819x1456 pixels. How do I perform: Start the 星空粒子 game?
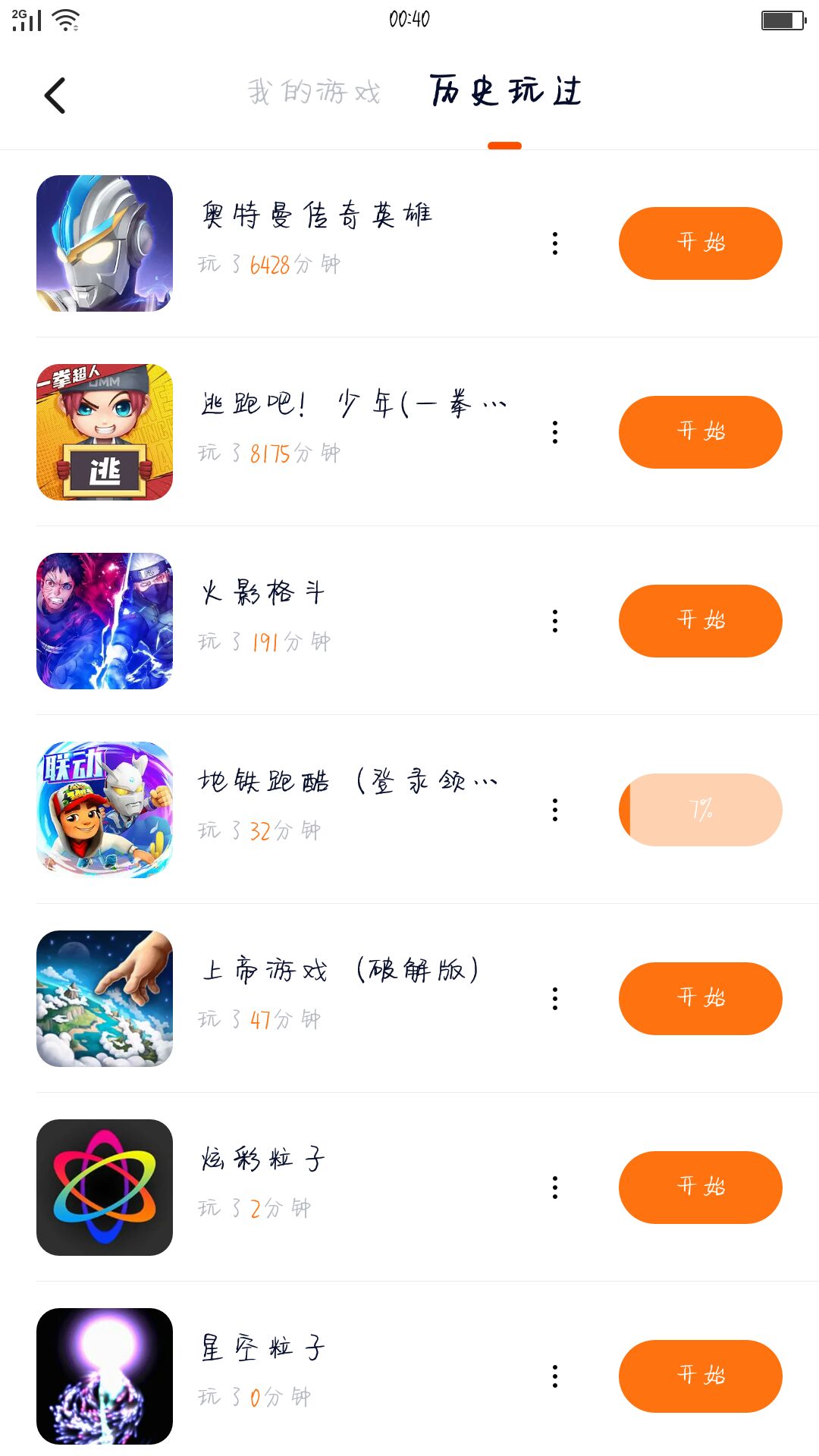pyautogui.click(x=700, y=1376)
